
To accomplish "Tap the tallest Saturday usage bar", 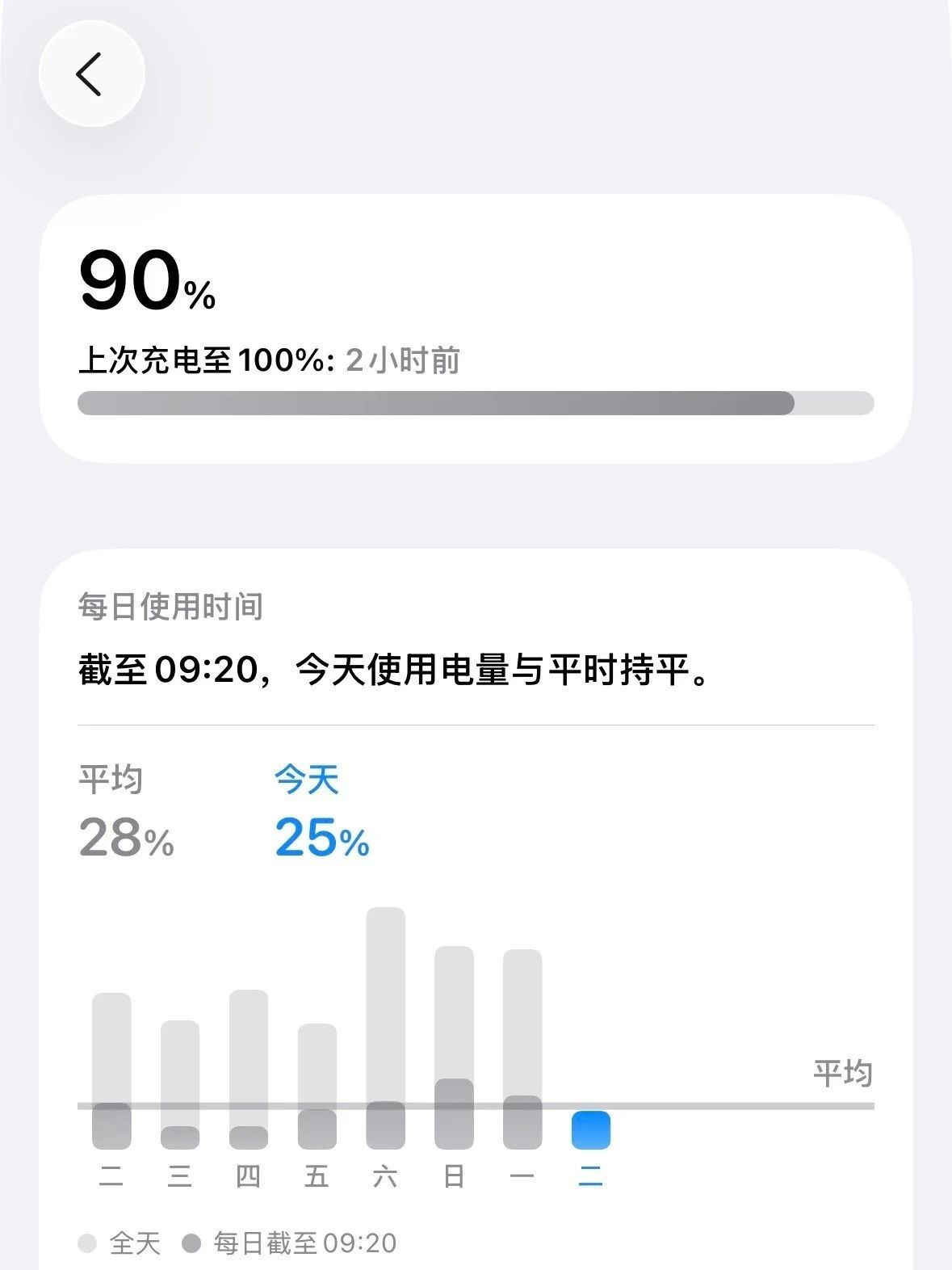I will [387, 1026].
